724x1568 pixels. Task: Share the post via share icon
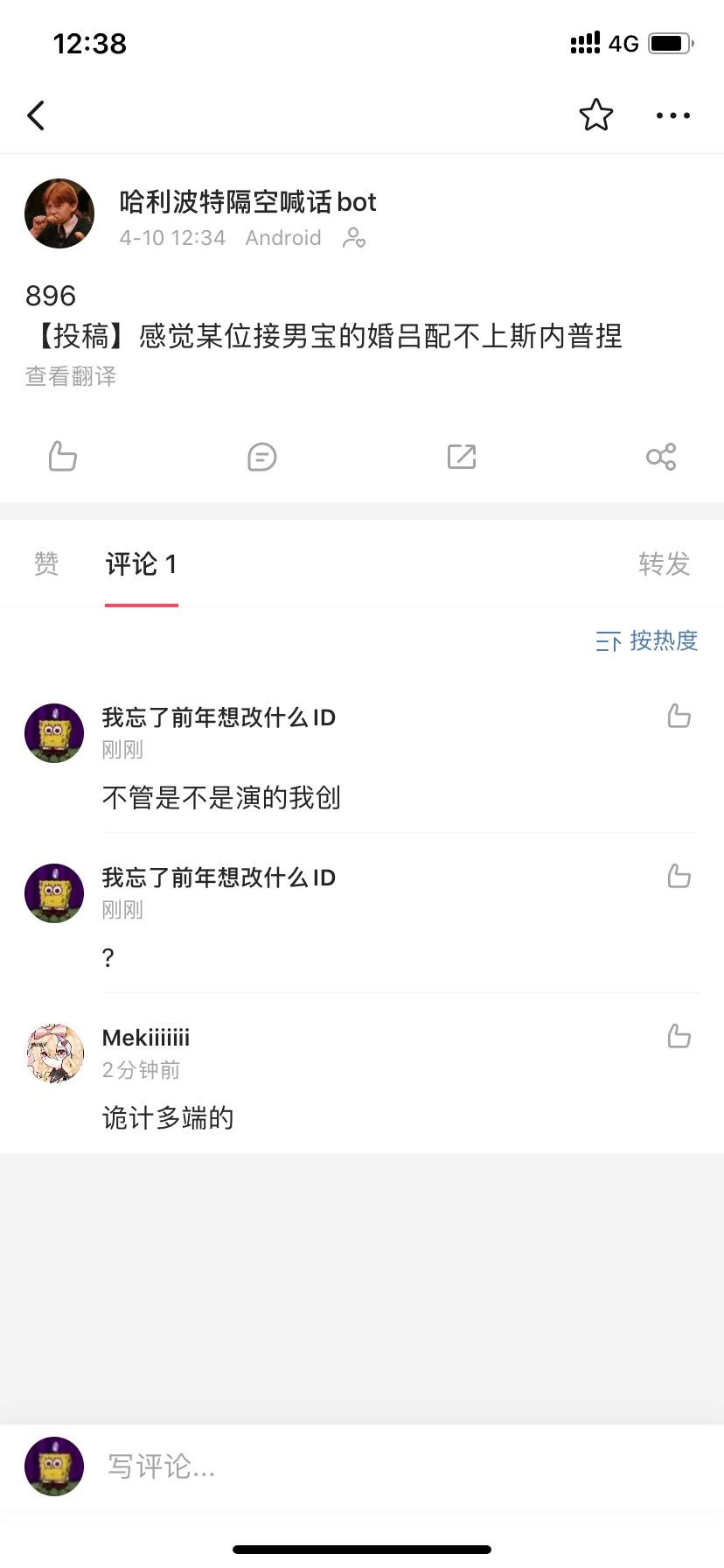point(660,456)
